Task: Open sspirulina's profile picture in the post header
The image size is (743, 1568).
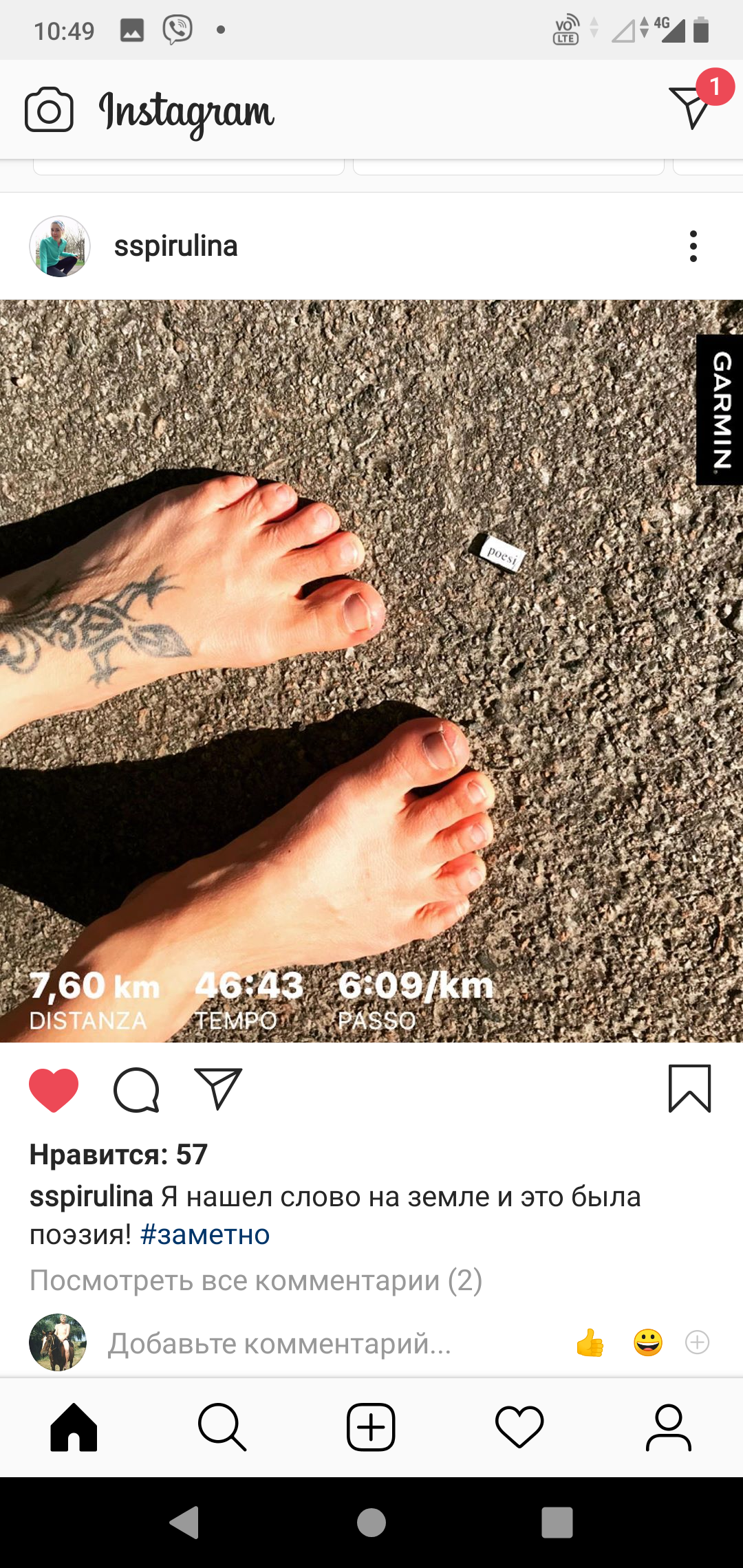Action: (60, 246)
